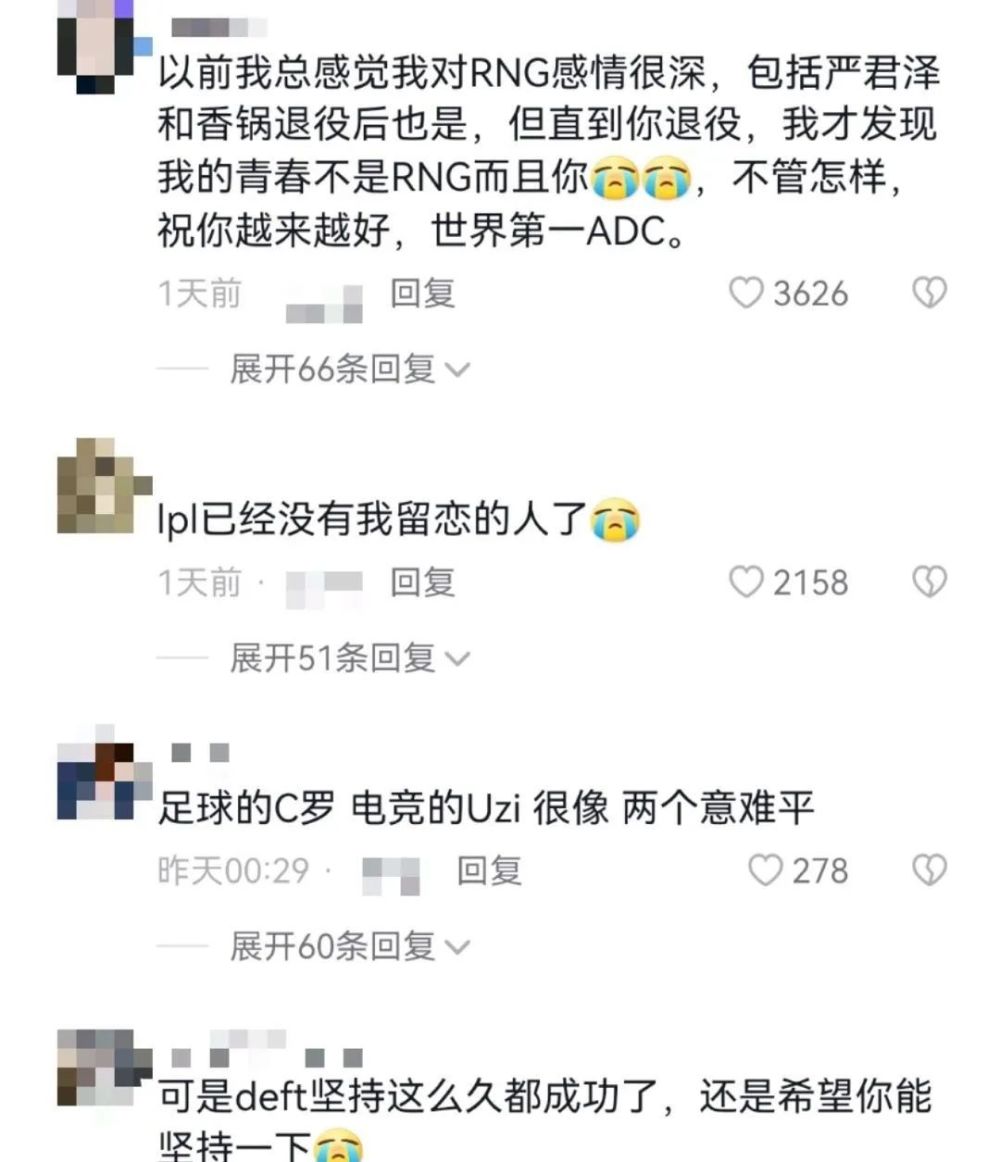Image resolution: width=1000 pixels, height=1162 pixels.
Task: Reply to the C罗 and Uzi comment
Action: 489,871
